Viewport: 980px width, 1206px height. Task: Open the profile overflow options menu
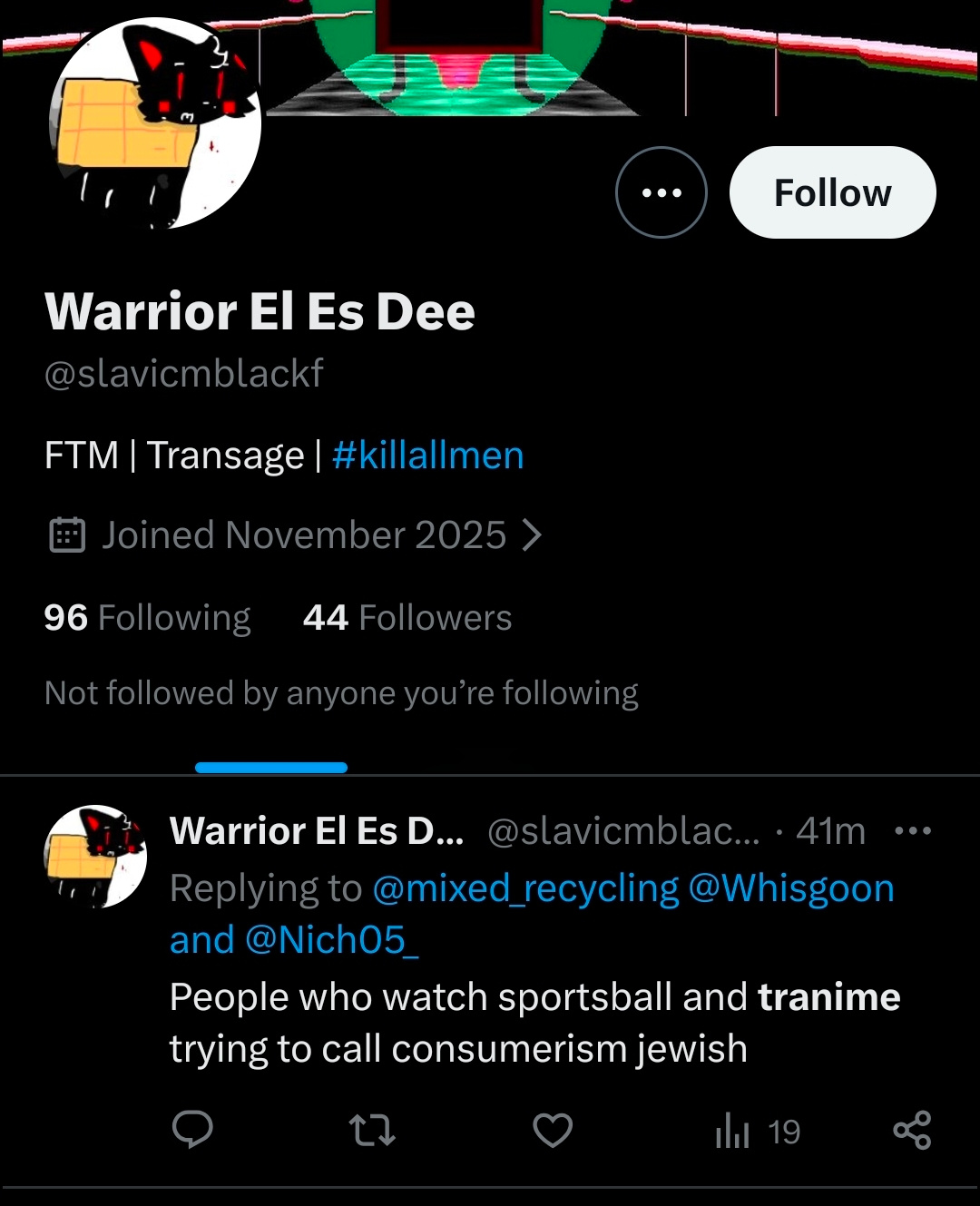click(x=661, y=192)
